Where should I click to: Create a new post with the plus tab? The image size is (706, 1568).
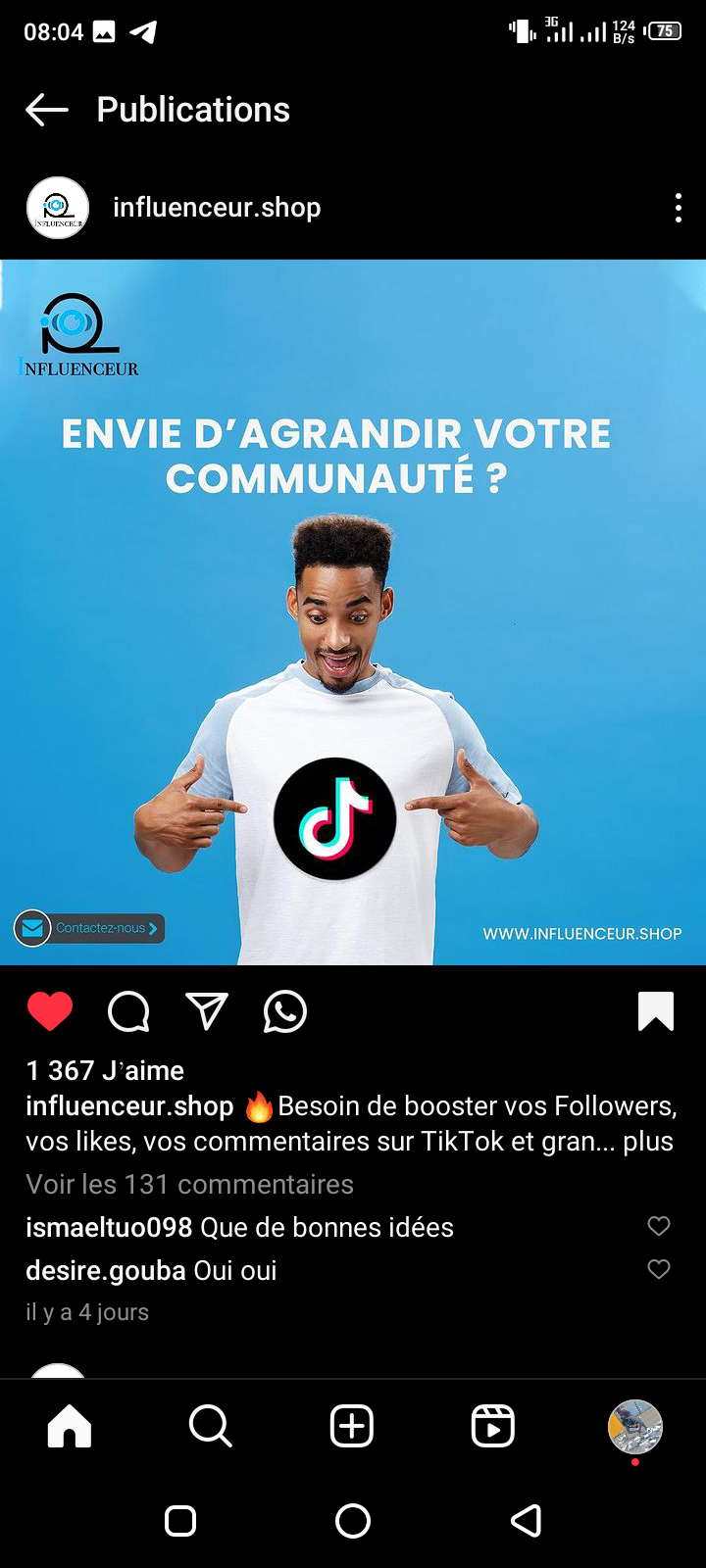tap(352, 1426)
